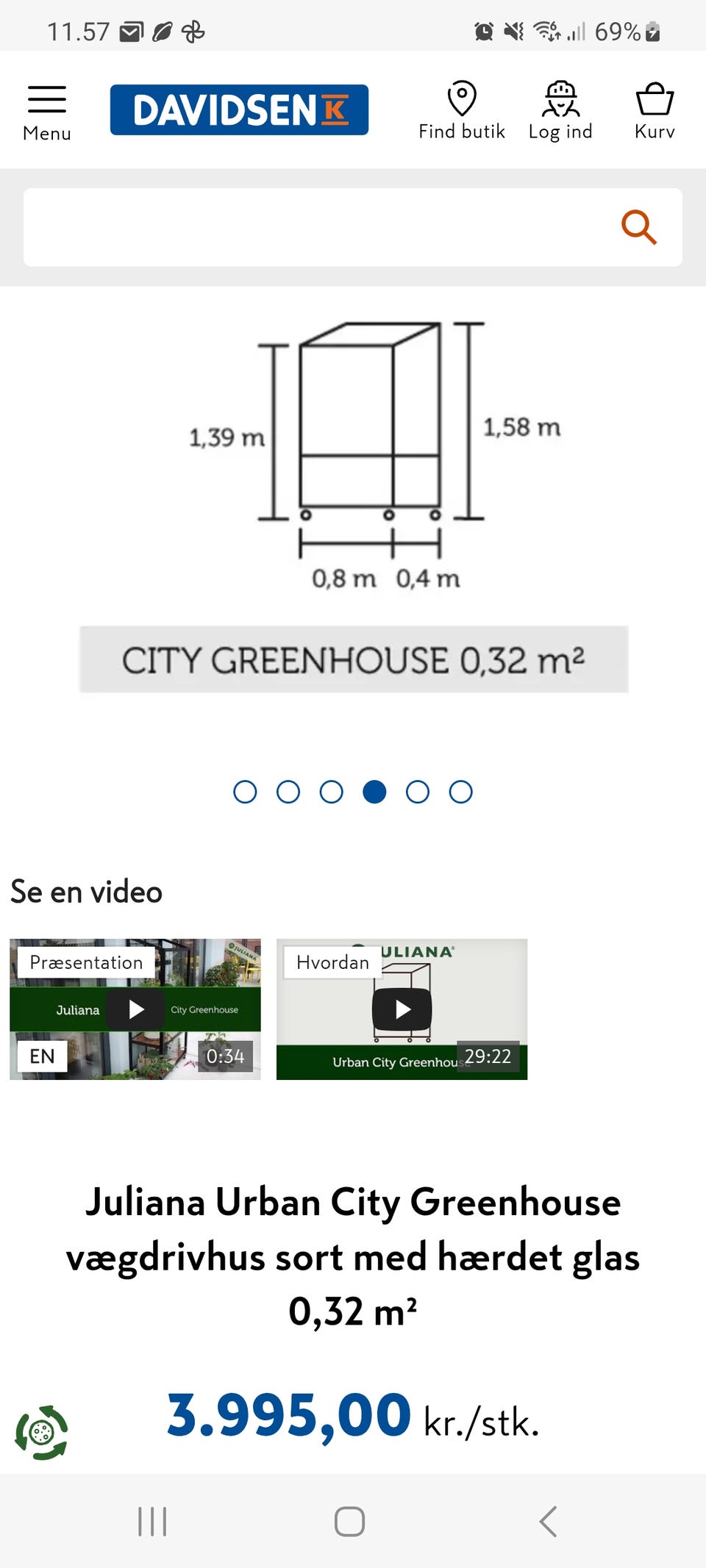Tap the 29:22 video duration badge
706x1568 pixels.
pyautogui.click(x=488, y=1056)
